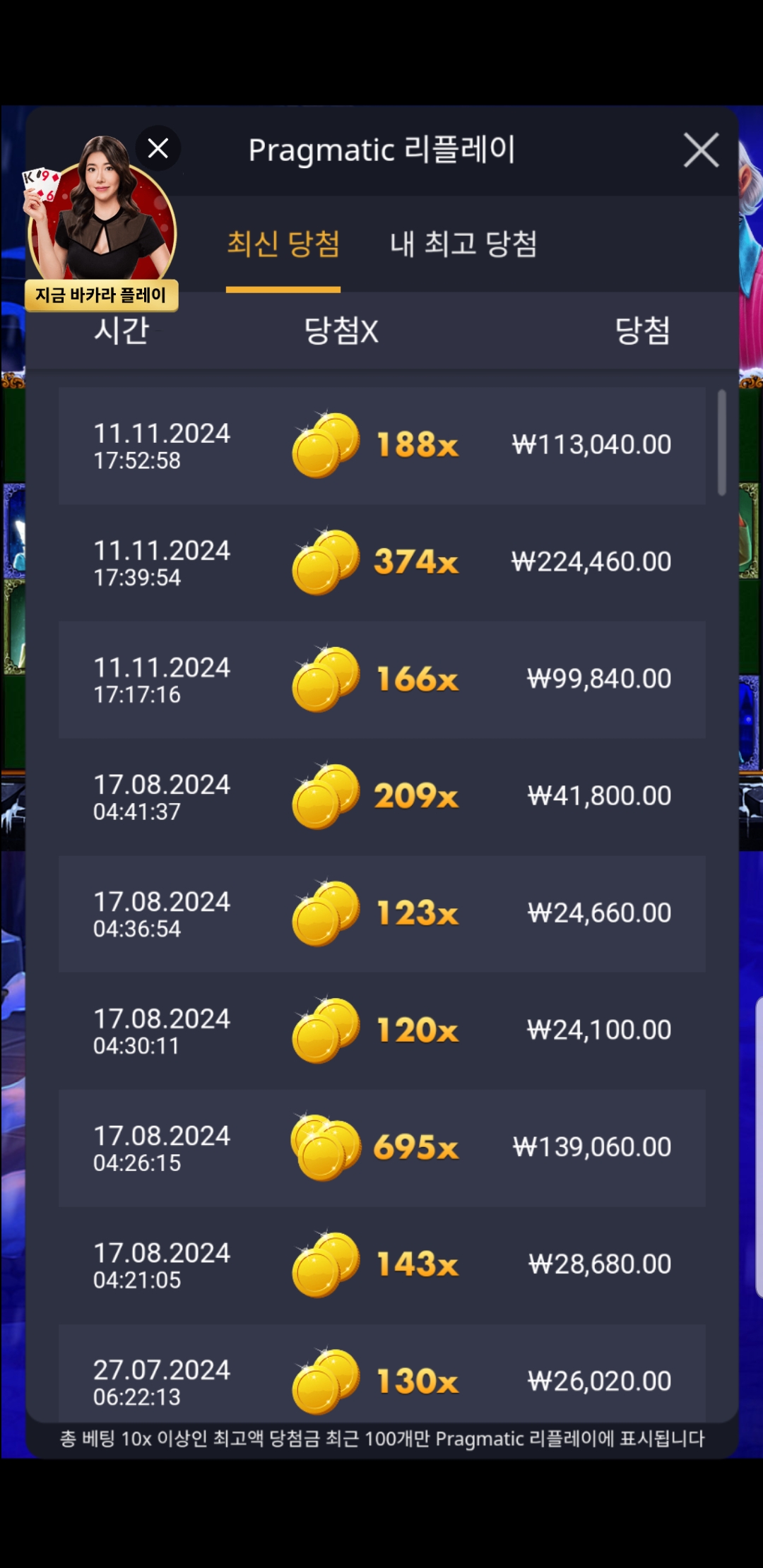Switch to the 최신 당첨 tab
This screenshot has width=763, height=1568.
pos(283,244)
